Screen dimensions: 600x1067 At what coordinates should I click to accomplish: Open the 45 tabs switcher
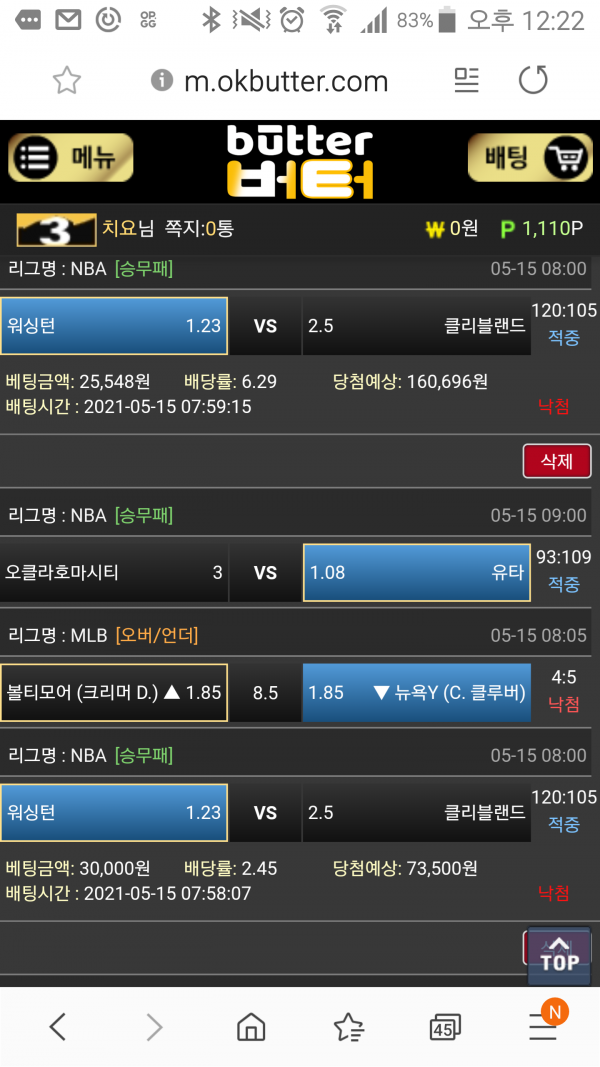click(x=444, y=1026)
